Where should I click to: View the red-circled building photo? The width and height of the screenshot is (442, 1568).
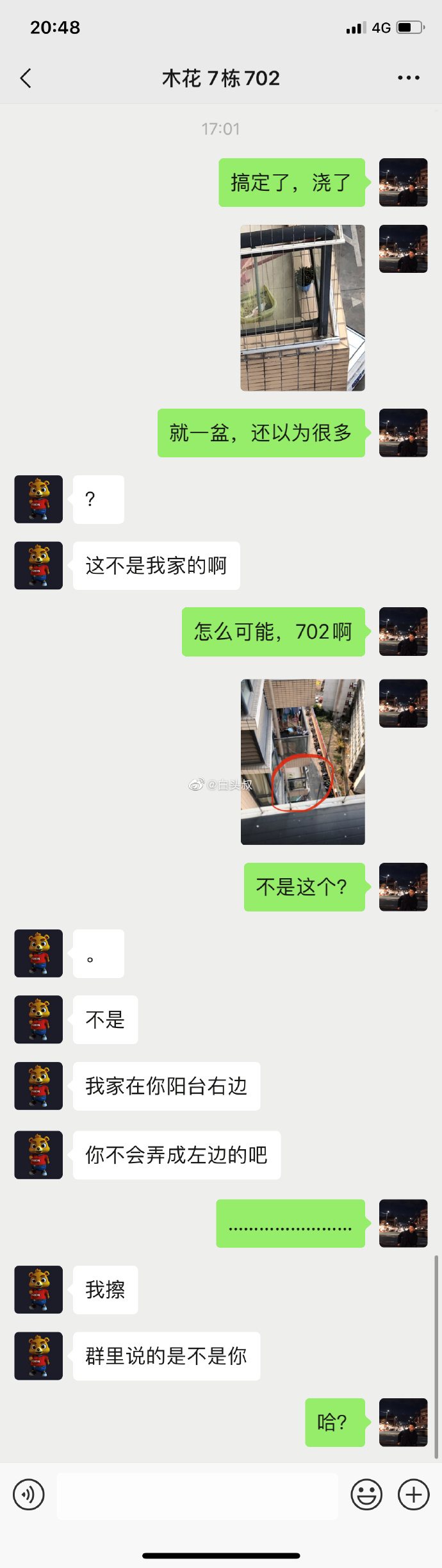point(302,762)
